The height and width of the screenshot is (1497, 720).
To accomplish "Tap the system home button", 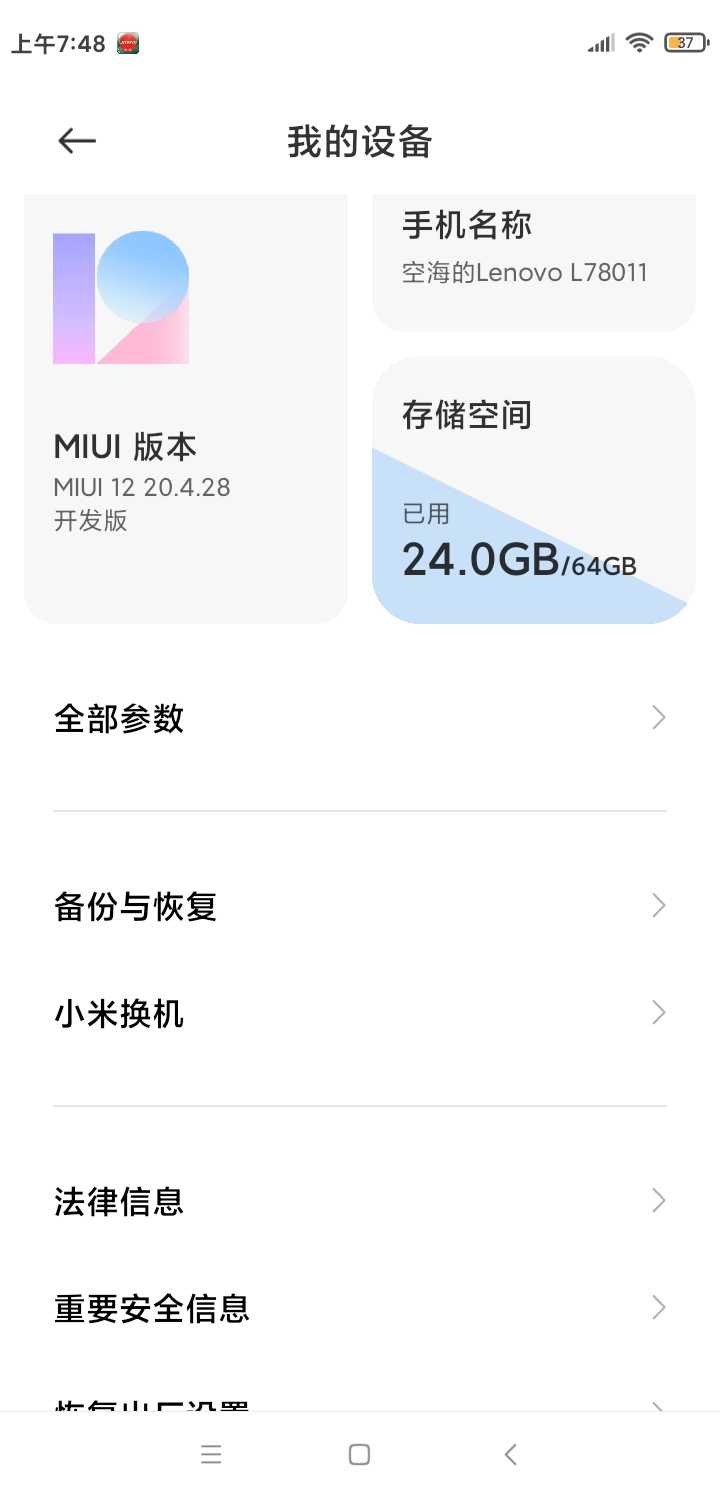I will (360, 1454).
